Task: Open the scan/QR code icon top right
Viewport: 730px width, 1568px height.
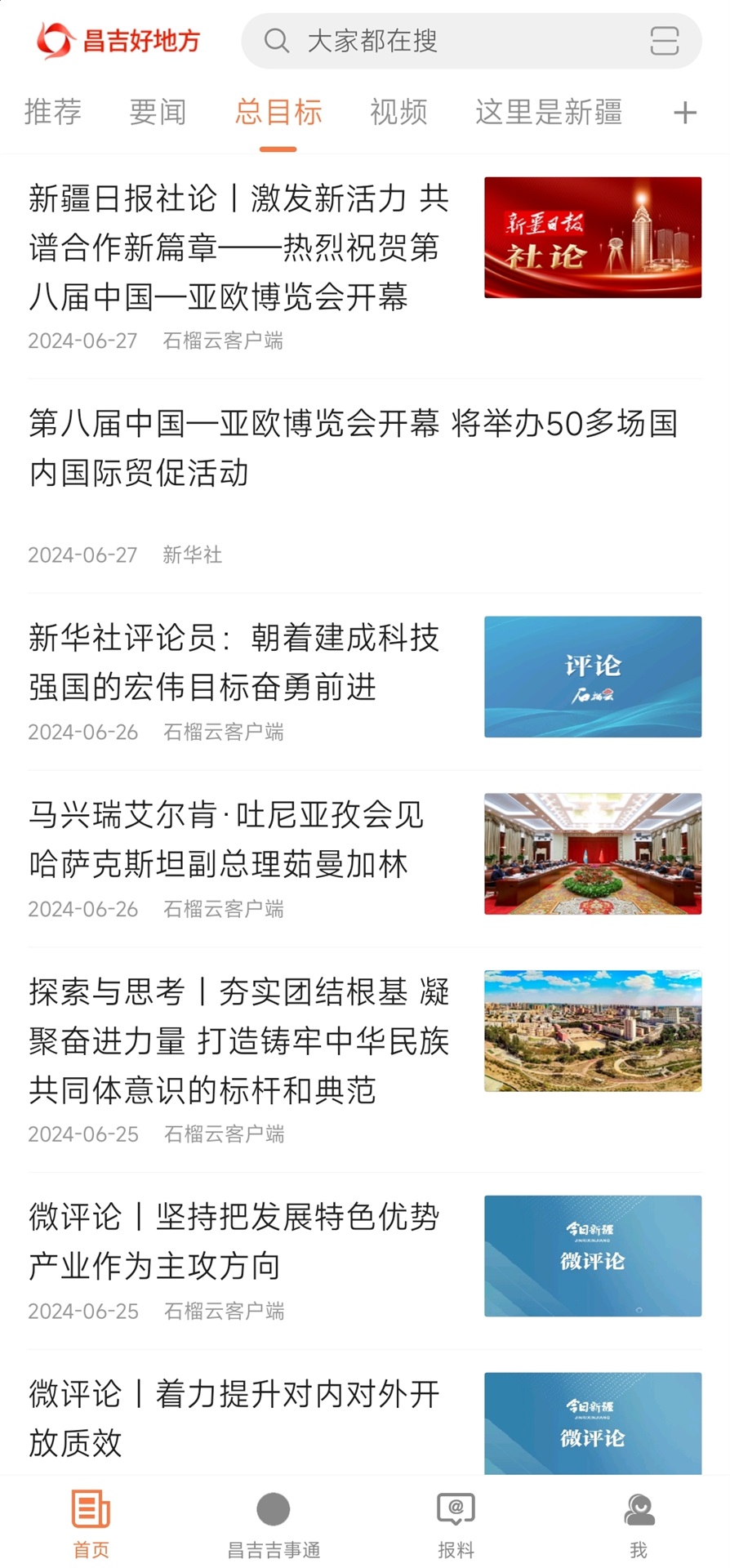Action: 665,40
